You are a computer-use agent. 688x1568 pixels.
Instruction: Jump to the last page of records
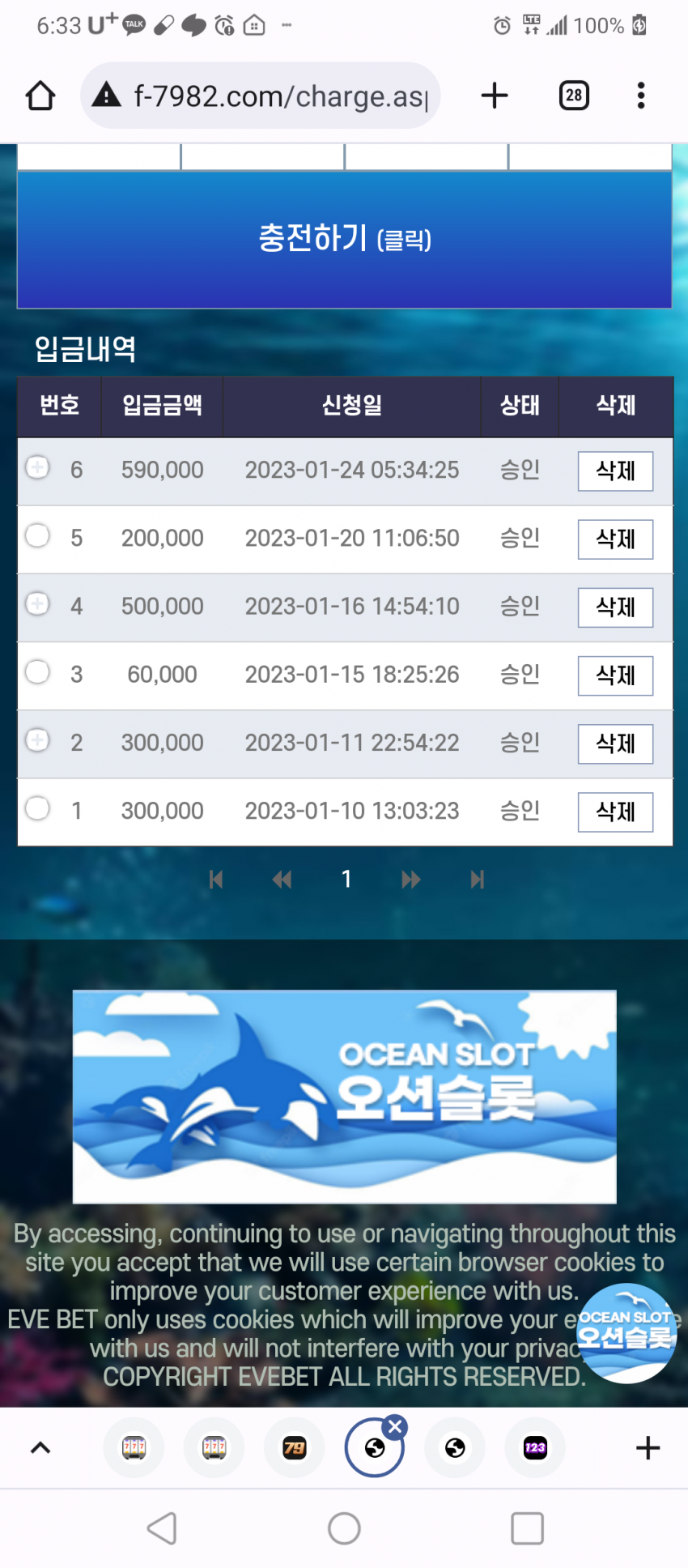478,880
